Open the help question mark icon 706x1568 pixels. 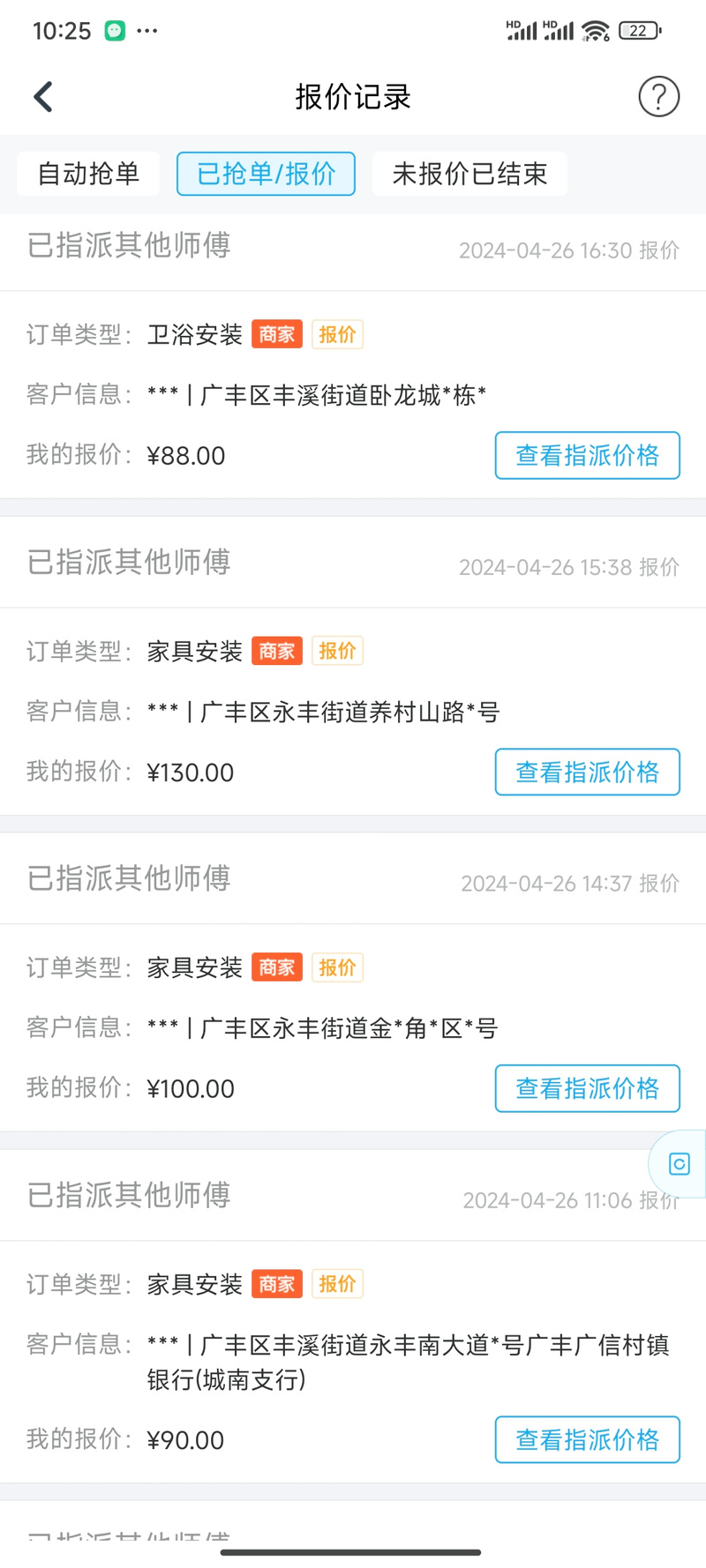click(x=658, y=97)
